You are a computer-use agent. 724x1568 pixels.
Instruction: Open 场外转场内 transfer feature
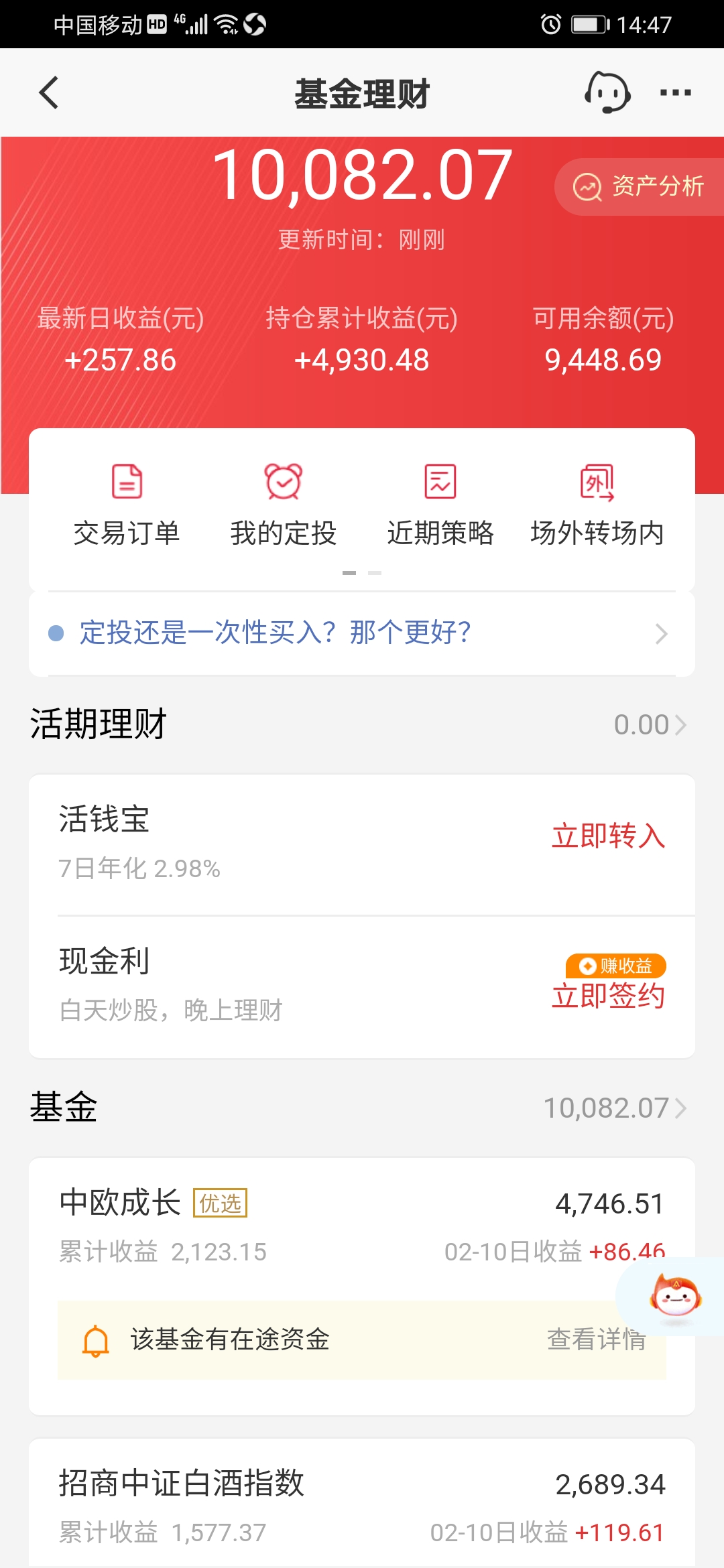[597, 503]
